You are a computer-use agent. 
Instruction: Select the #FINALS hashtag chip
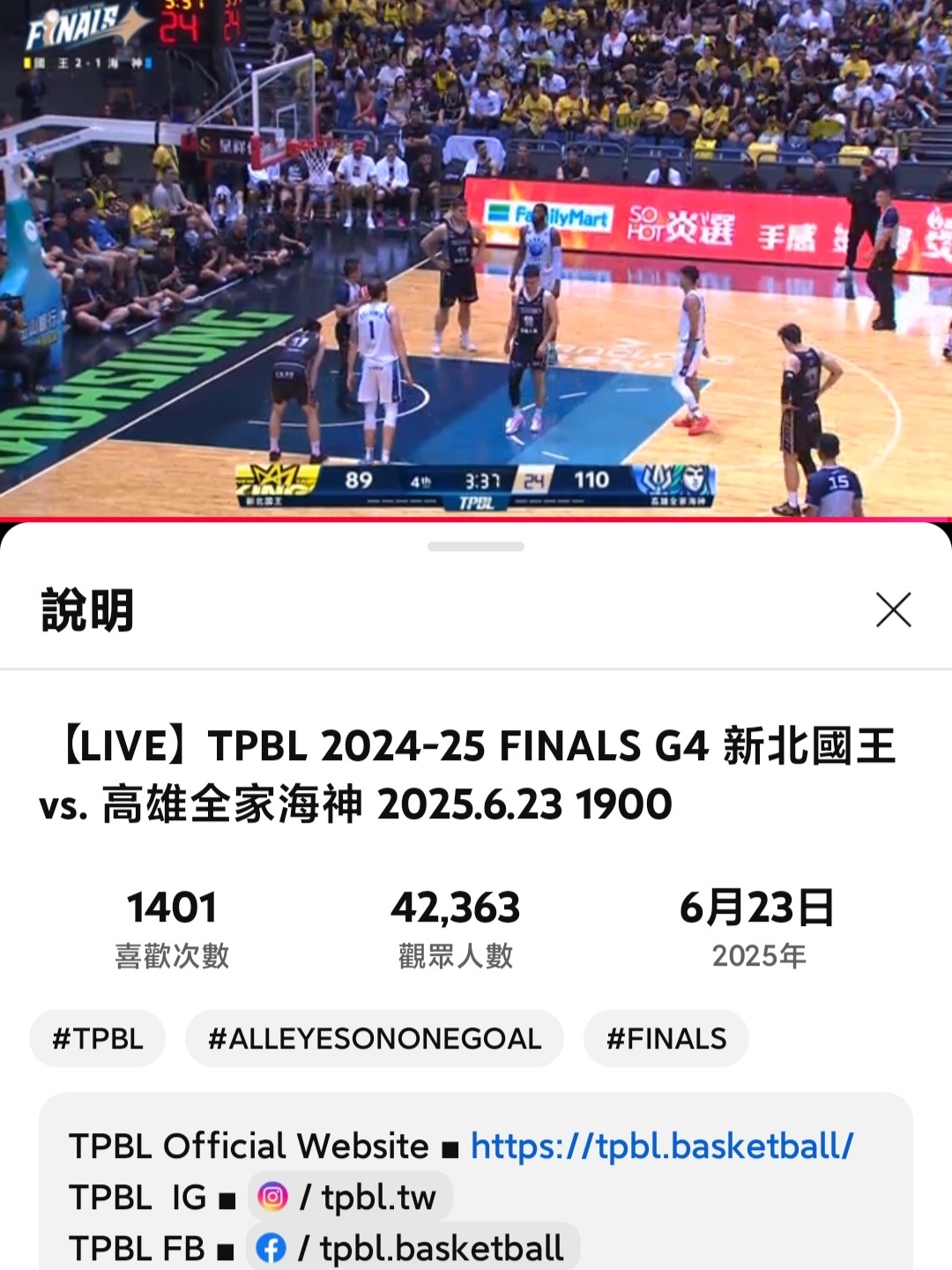[x=666, y=1038]
